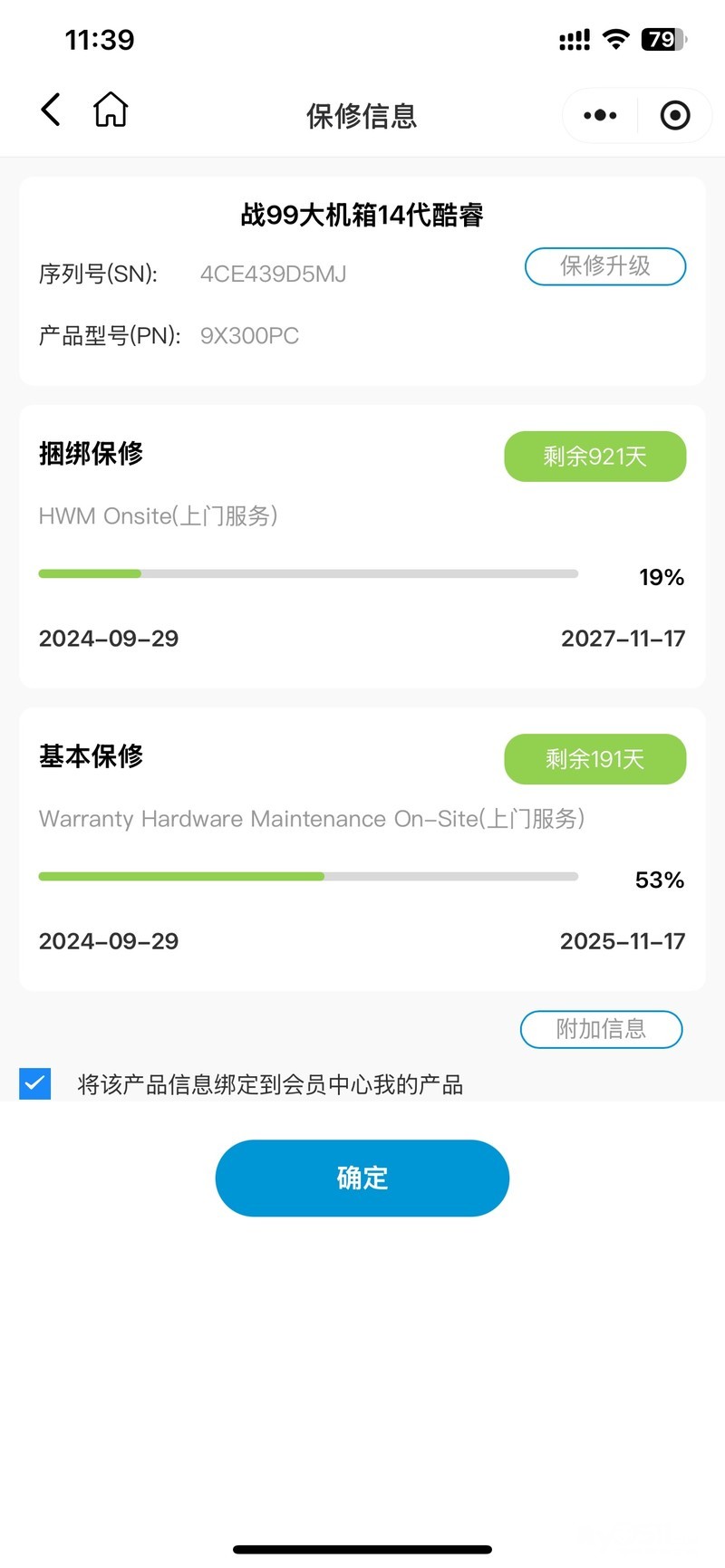Go back using the arrow icon
This screenshot has width=725, height=1568.
(51, 111)
